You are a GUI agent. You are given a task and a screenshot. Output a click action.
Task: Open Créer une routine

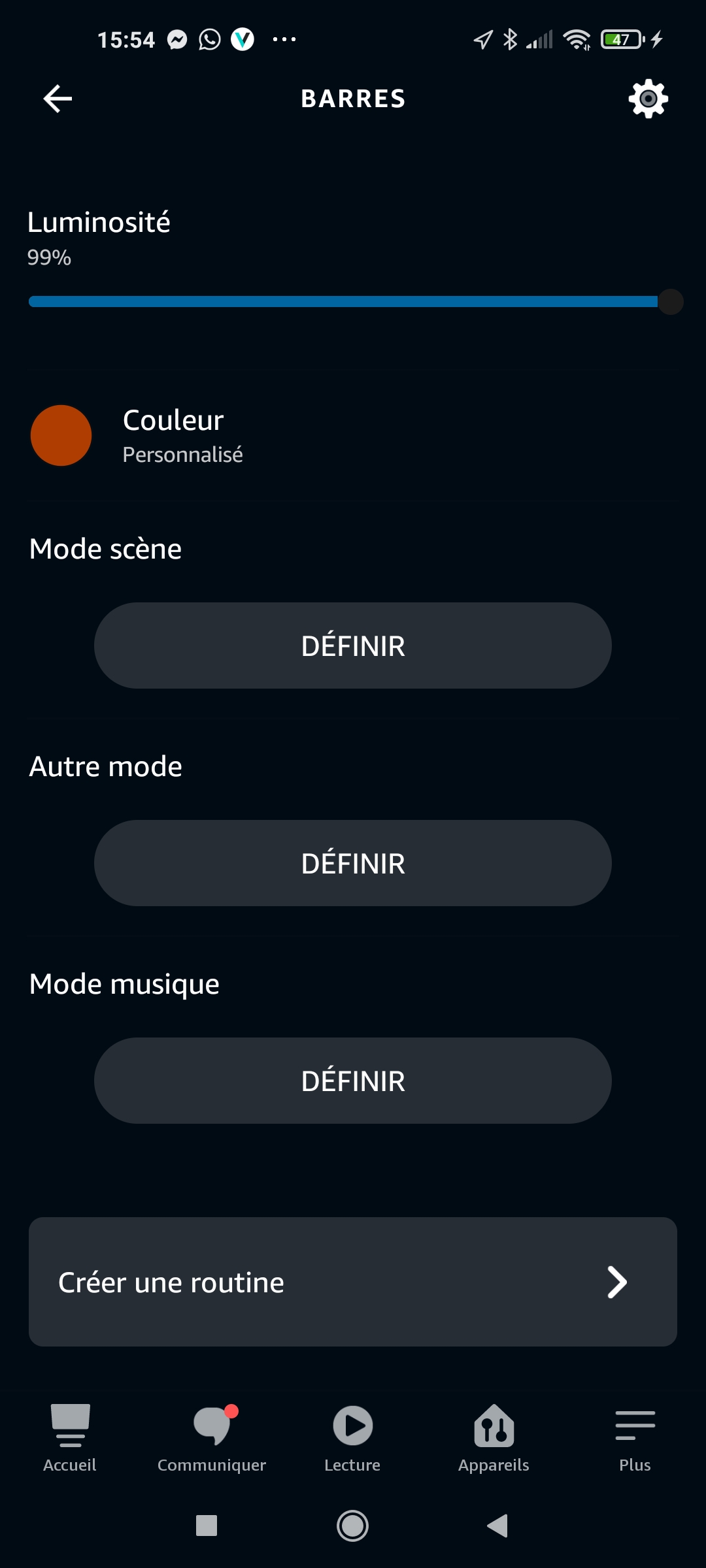(353, 1282)
